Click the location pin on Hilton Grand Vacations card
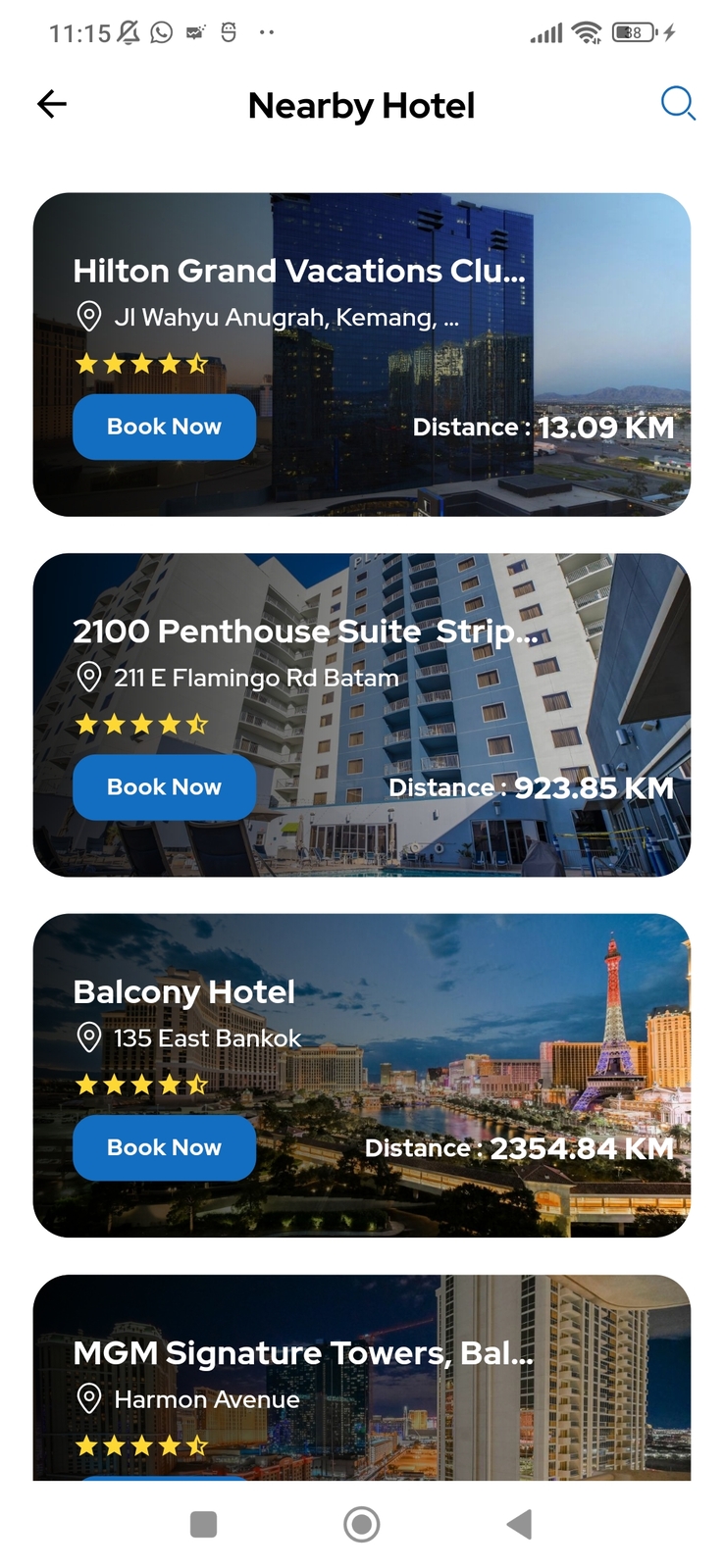This screenshot has width=724, height=1568. (x=89, y=316)
